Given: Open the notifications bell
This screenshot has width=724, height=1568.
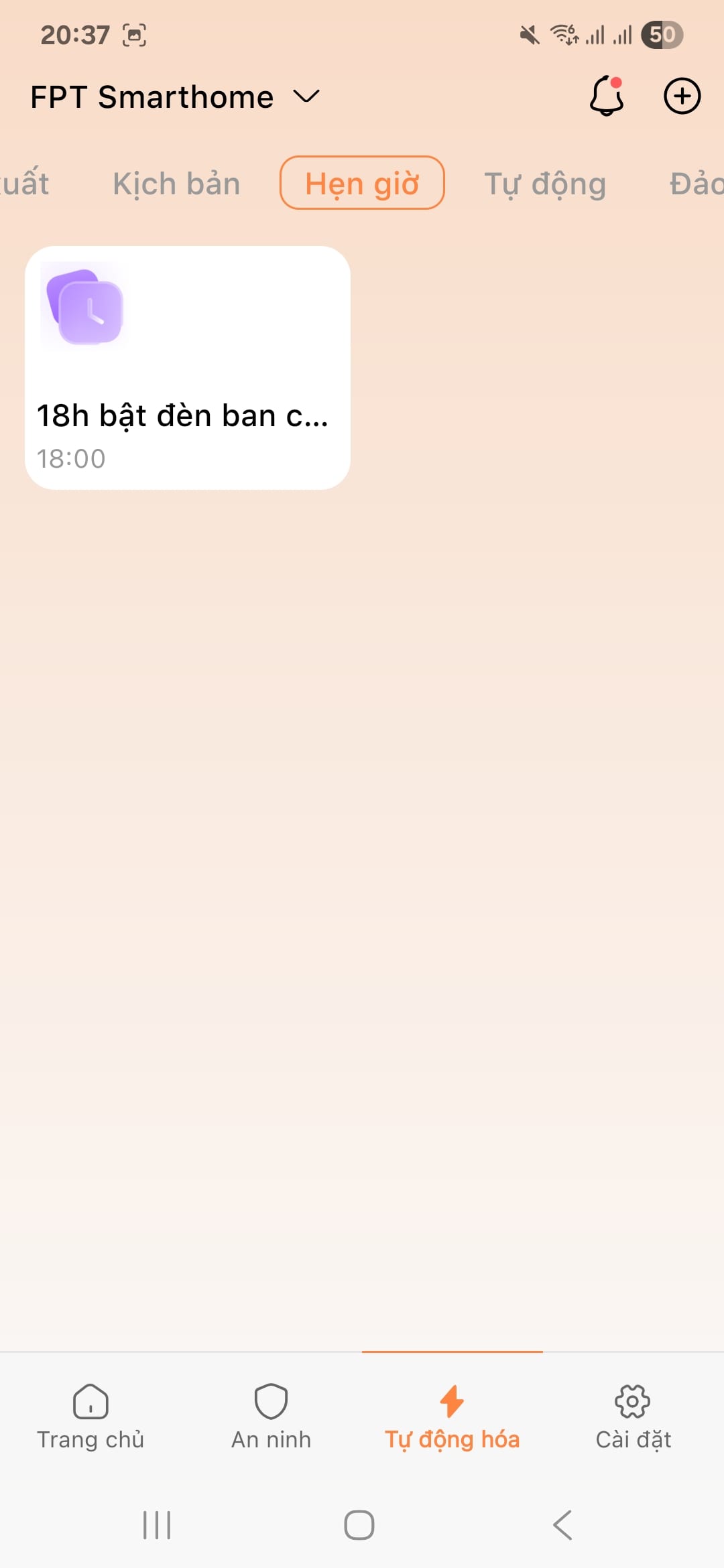Looking at the screenshot, I should [x=607, y=96].
